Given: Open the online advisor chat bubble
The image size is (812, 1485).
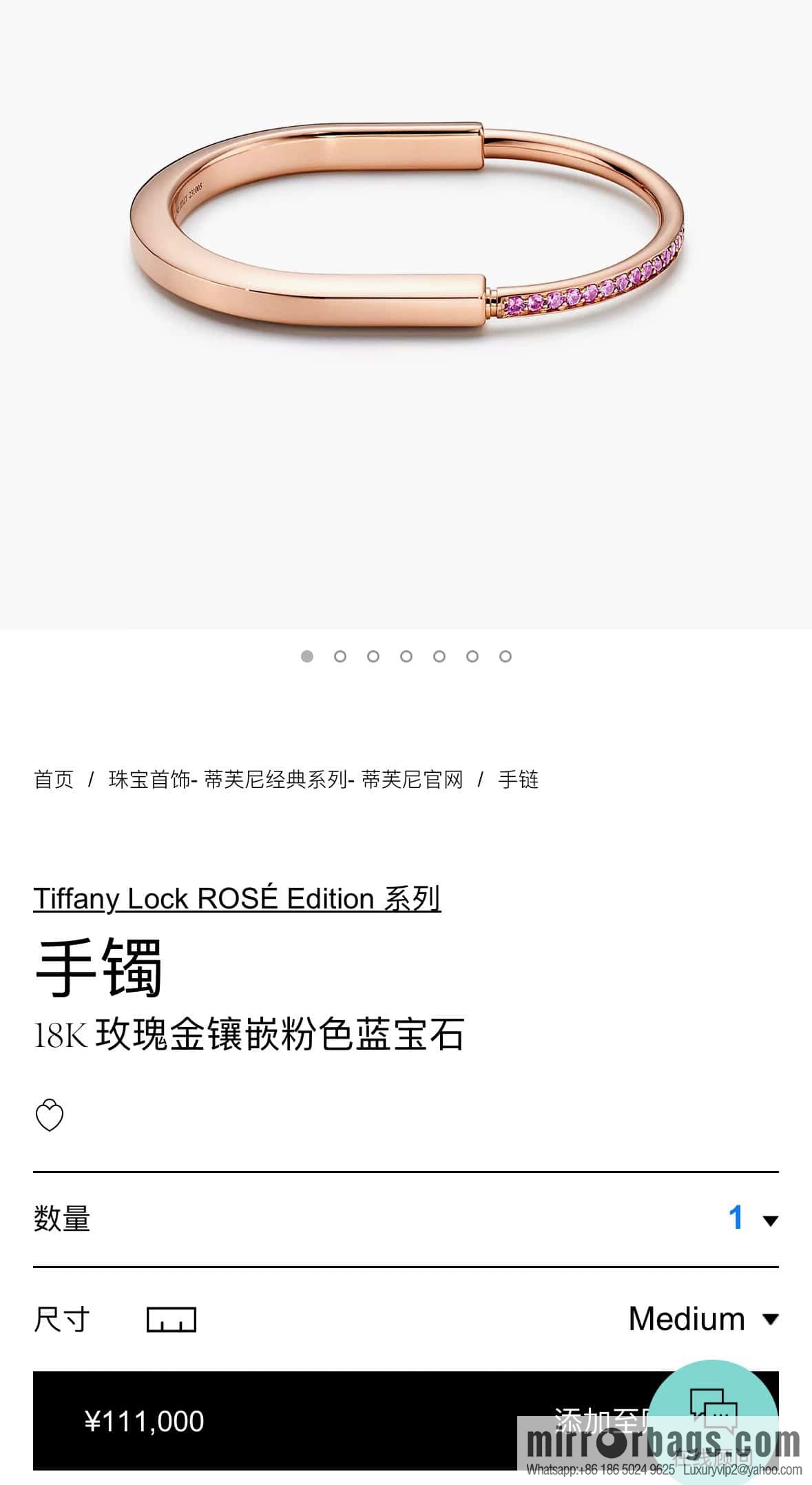Looking at the screenshot, I should (713, 1409).
